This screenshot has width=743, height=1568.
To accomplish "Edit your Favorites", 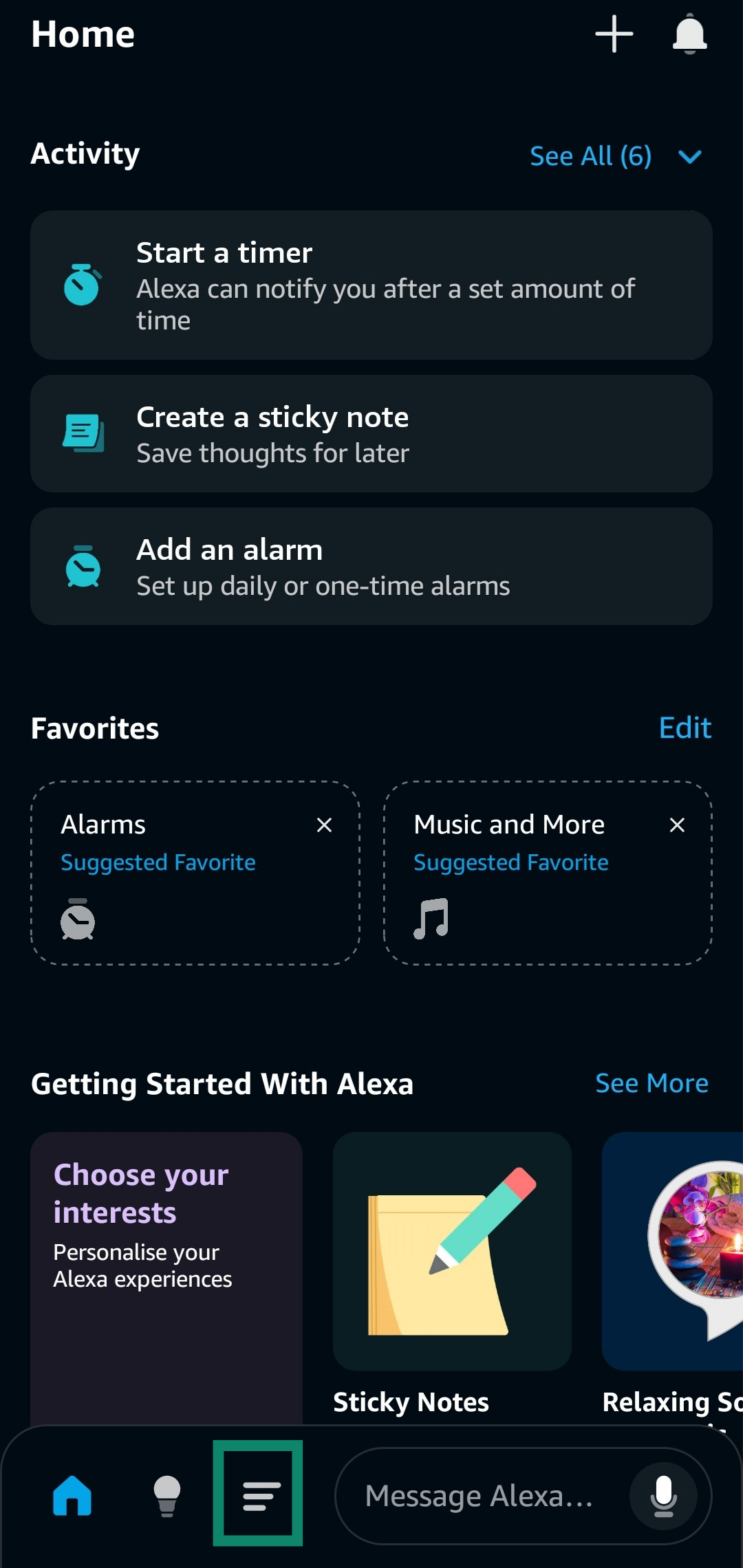I will (685, 727).
